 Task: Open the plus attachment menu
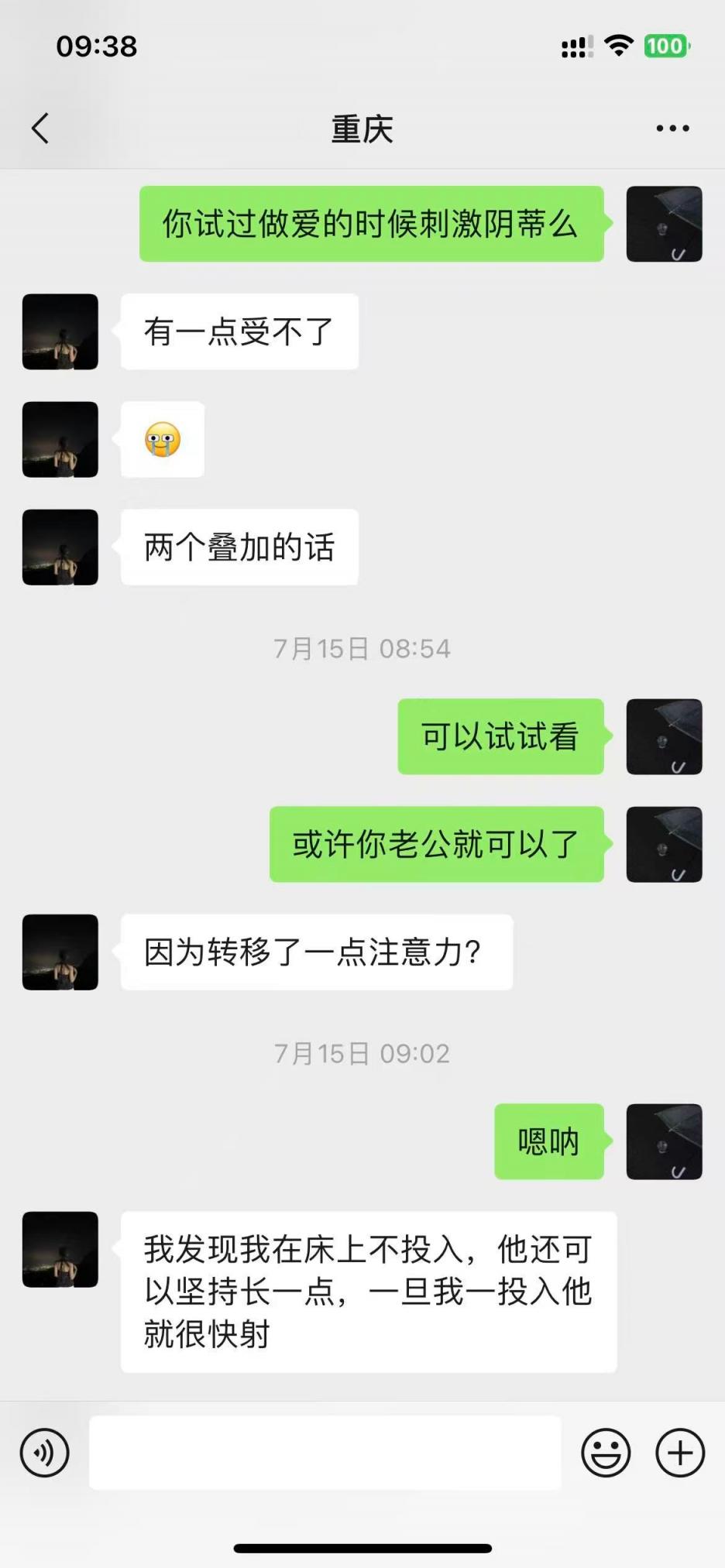click(x=680, y=1453)
